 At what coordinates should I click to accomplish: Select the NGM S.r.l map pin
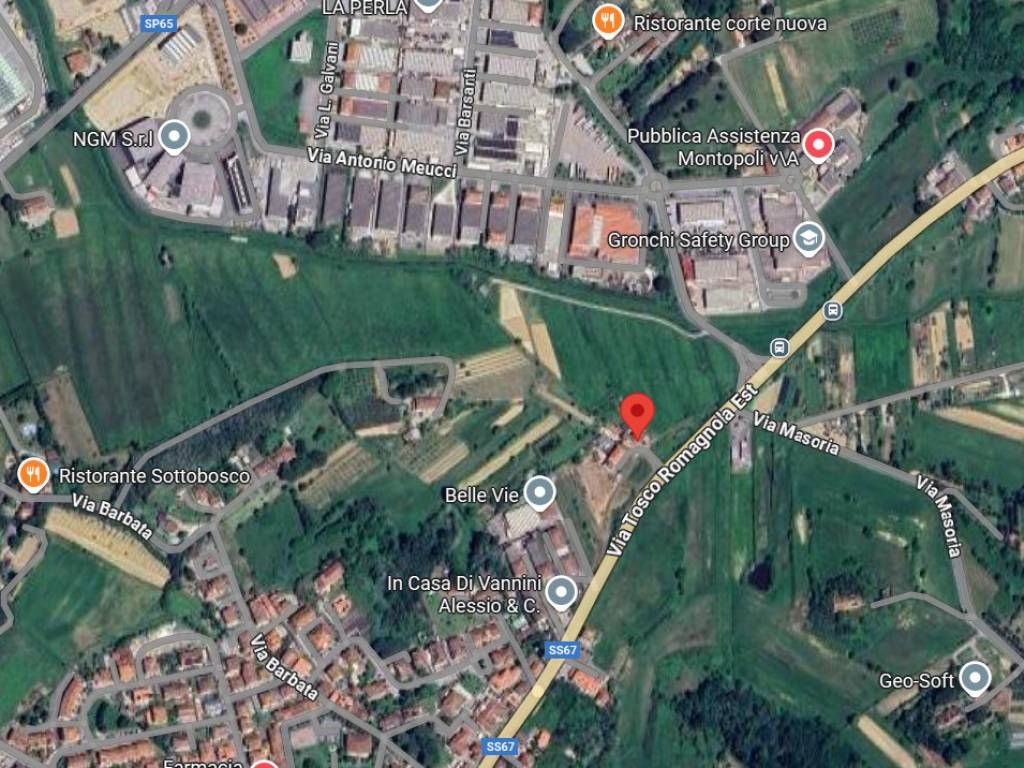[175, 135]
